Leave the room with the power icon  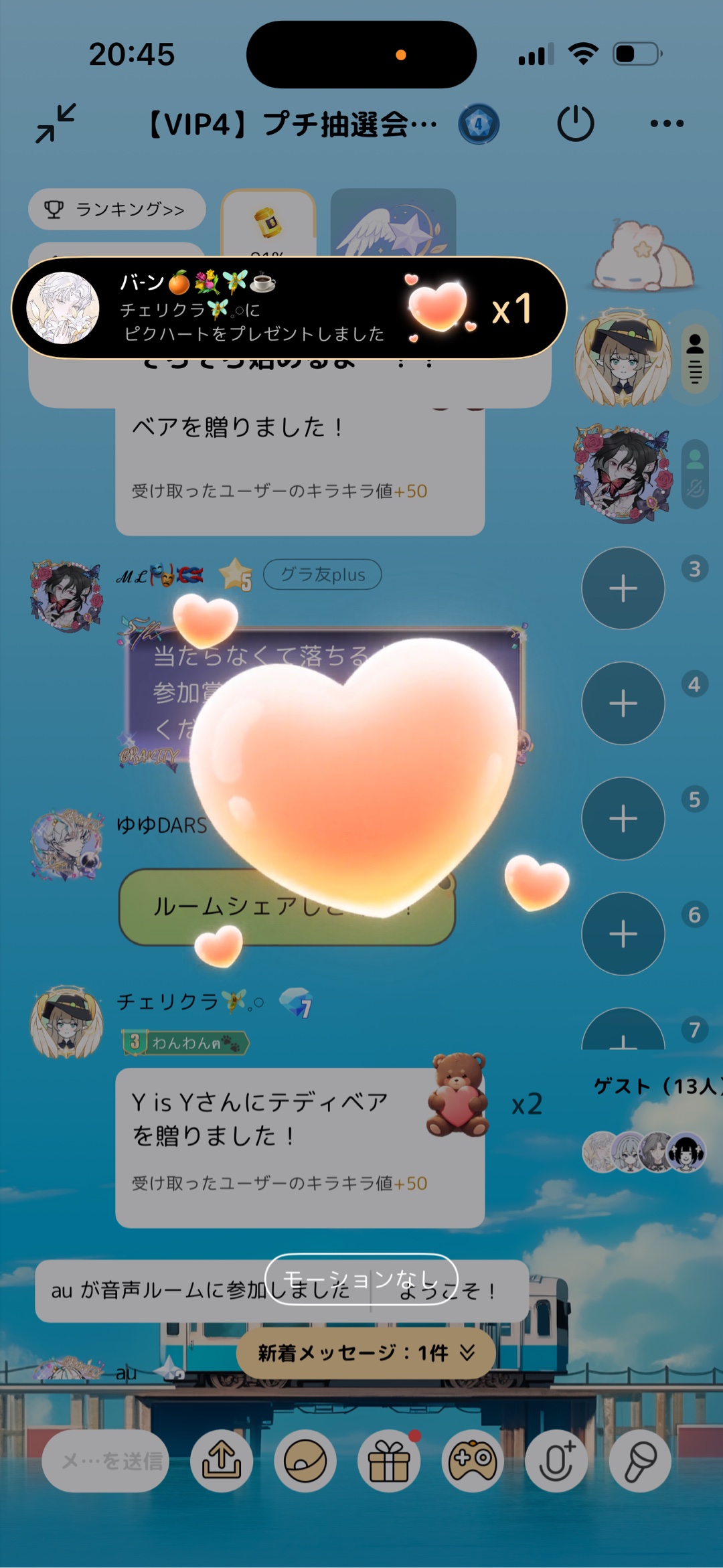coord(575,123)
